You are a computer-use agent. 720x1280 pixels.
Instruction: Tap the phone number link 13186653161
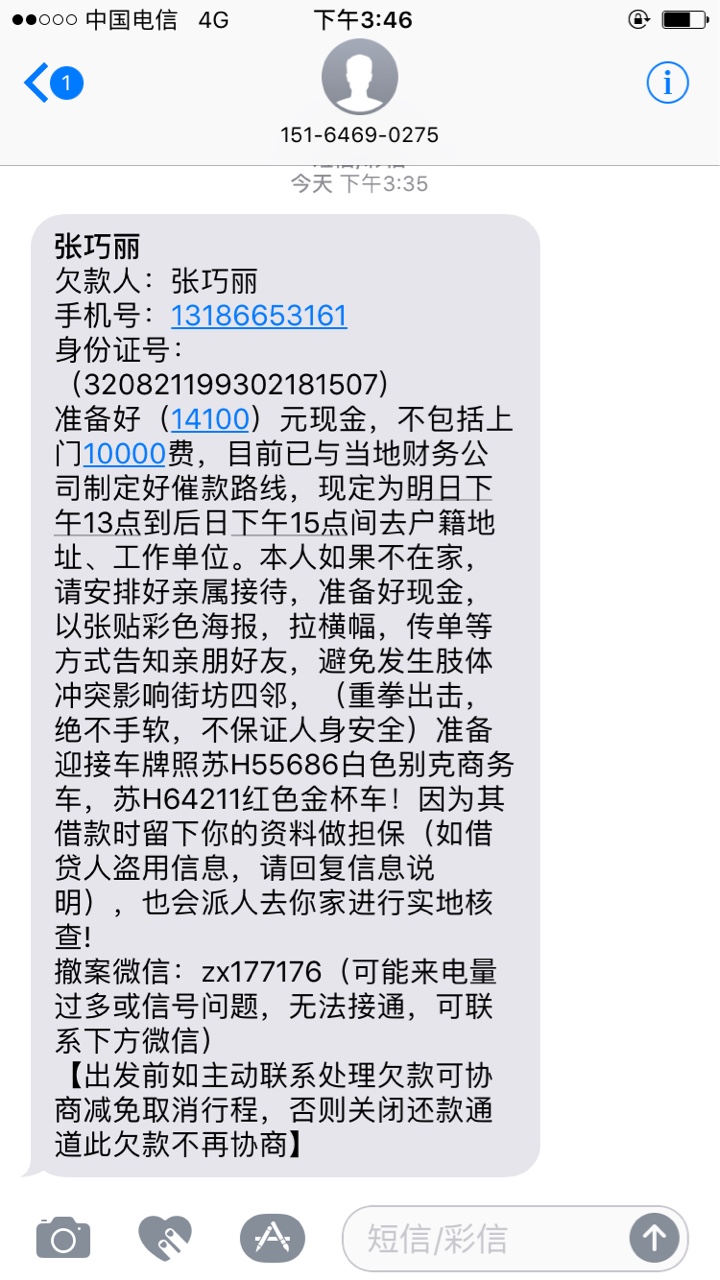(259, 316)
